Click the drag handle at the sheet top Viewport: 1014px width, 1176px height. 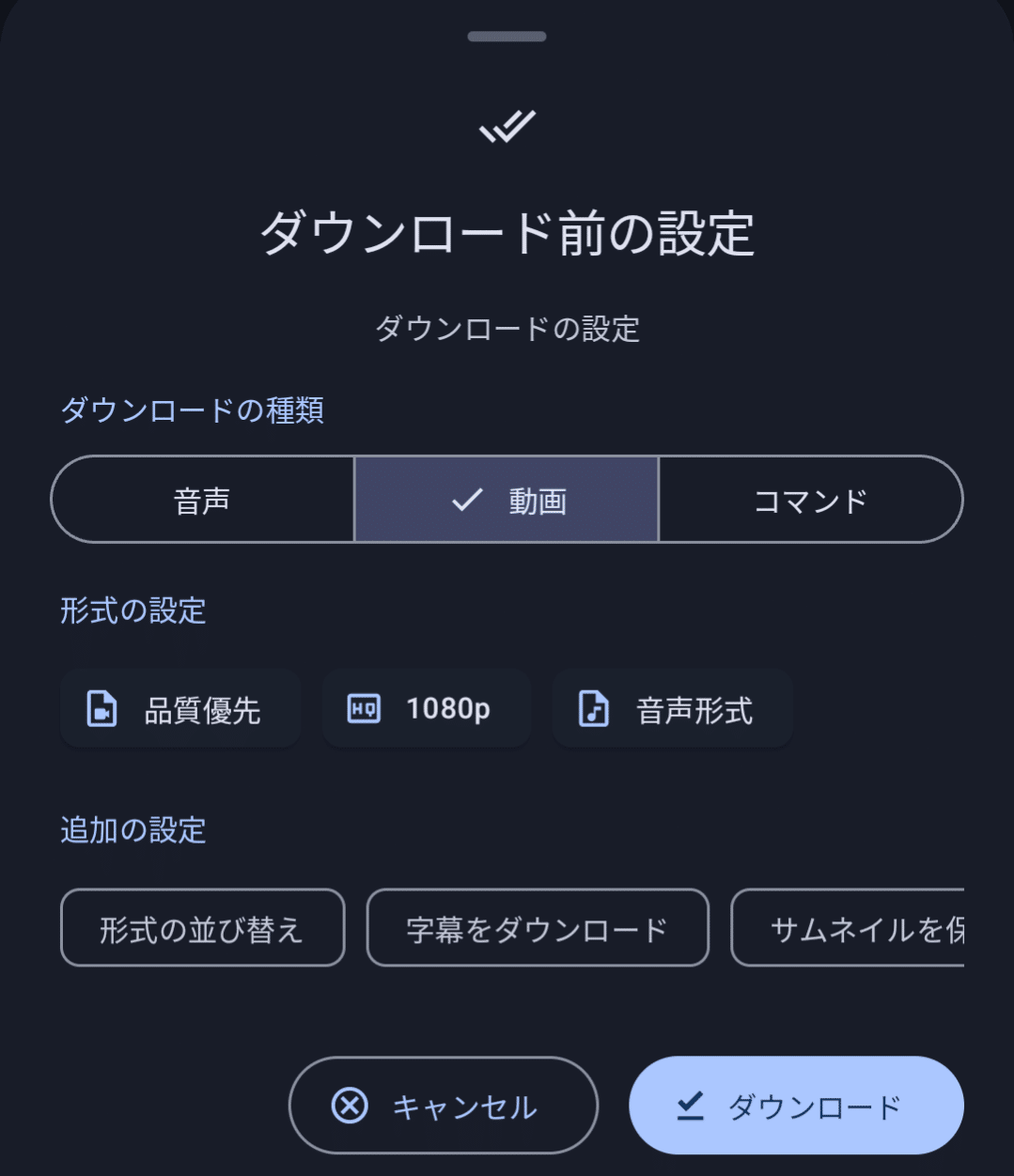coord(507,37)
